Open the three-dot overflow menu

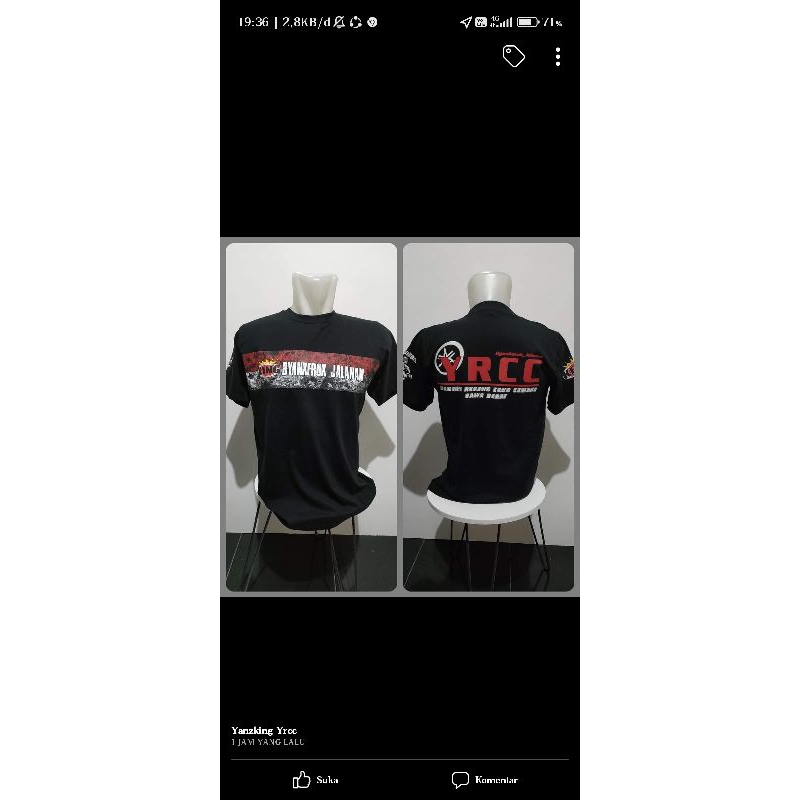tap(558, 57)
